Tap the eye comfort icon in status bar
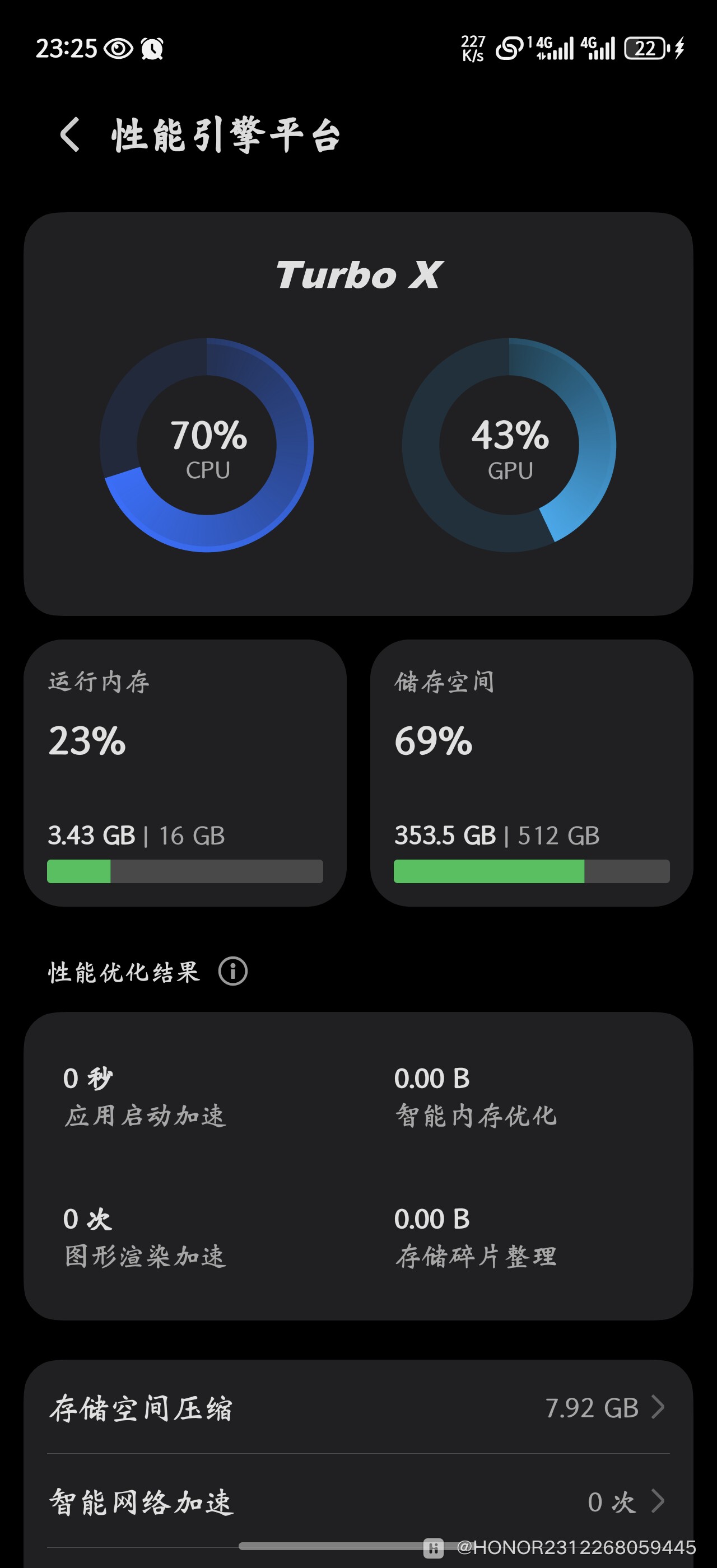The width and height of the screenshot is (717, 1568). pos(118,49)
